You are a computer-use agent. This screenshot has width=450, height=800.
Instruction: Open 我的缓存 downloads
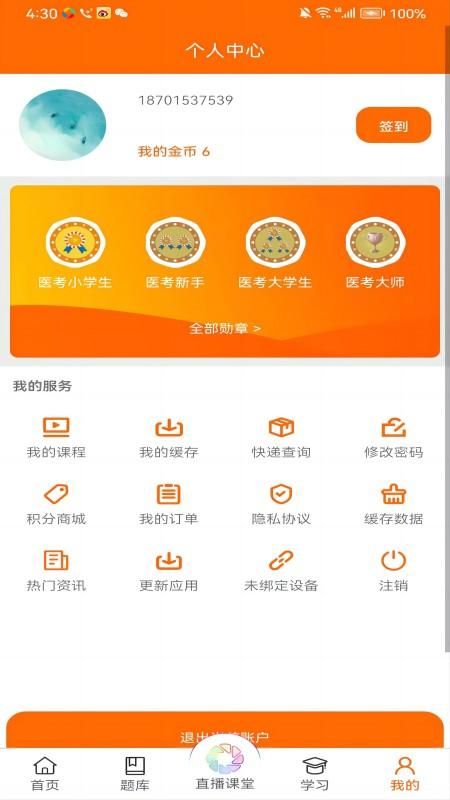coord(169,438)
